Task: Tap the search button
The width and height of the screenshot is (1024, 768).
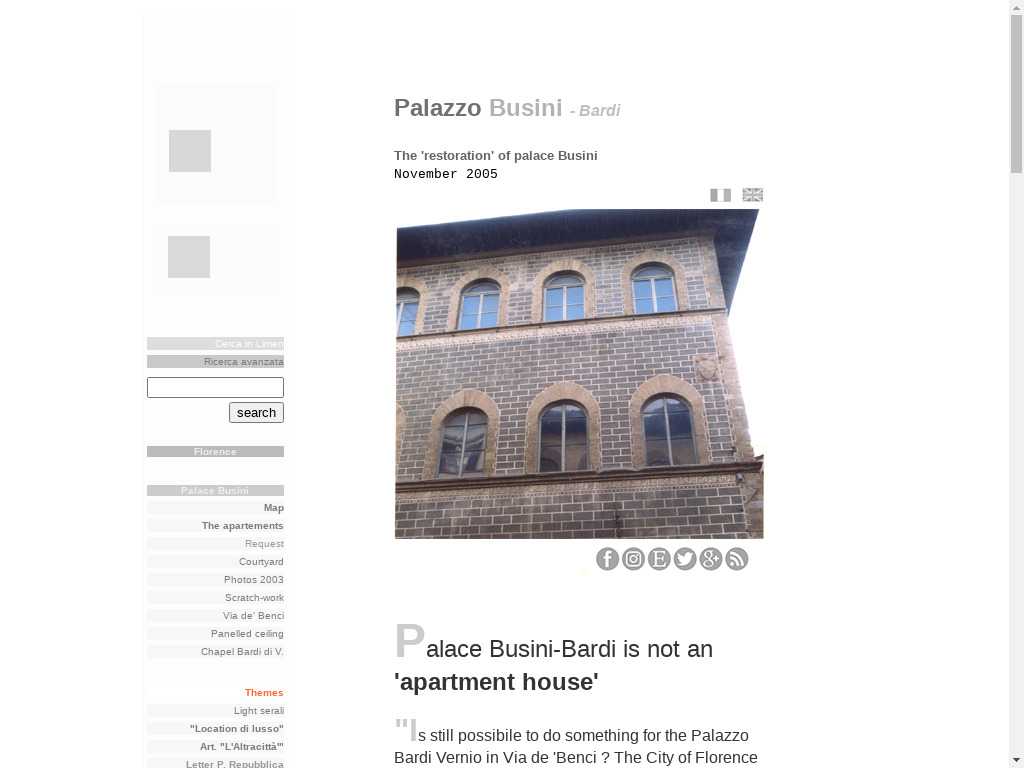Action: 256,412
